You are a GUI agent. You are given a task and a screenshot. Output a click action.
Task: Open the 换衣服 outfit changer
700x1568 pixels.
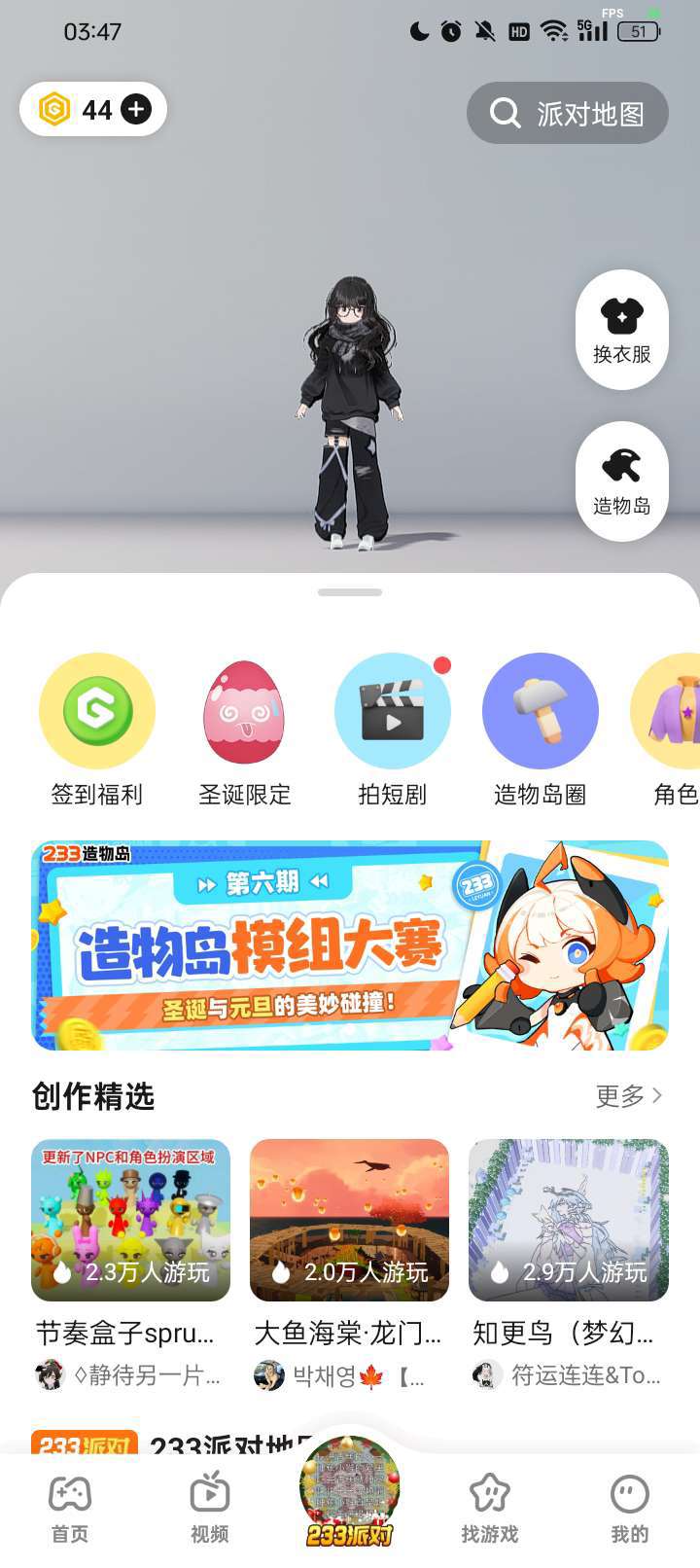coord(622,330)
